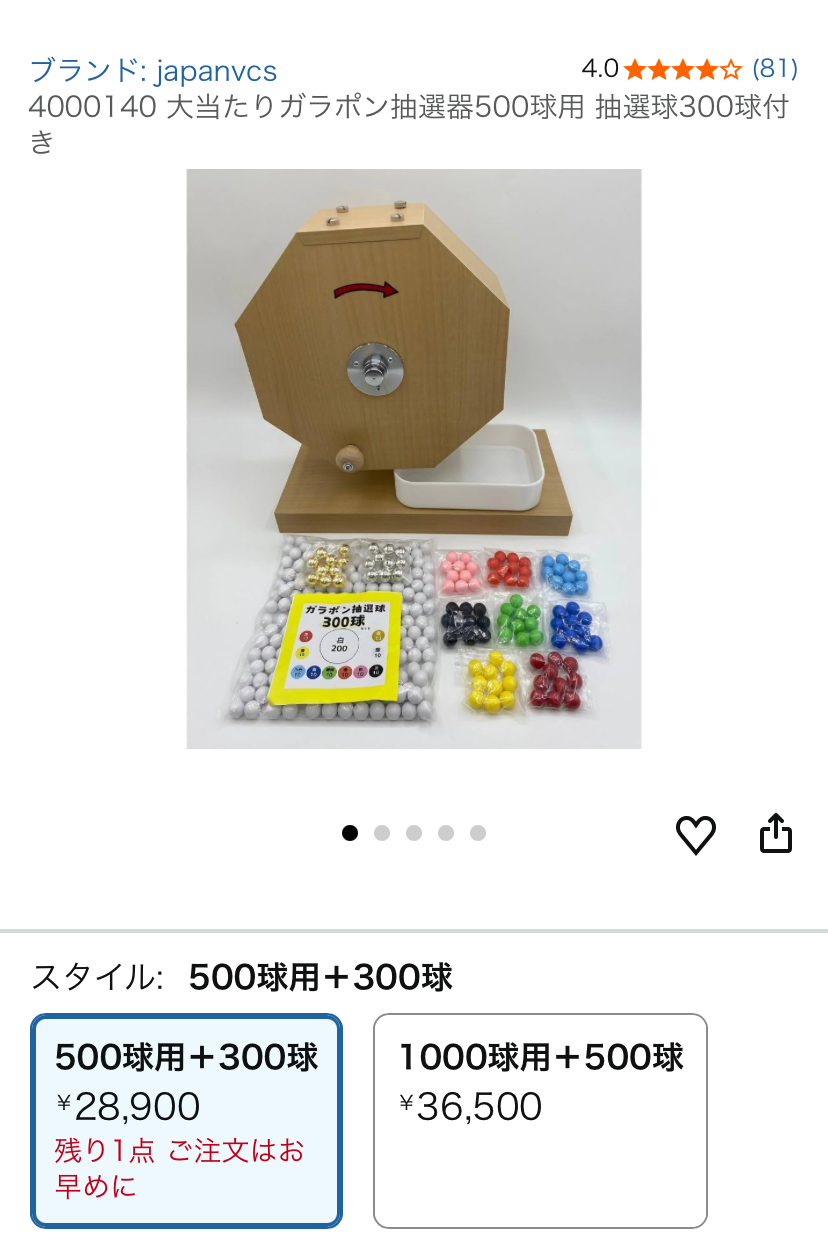Open the lottery machine product image
The height and width of the screenshot is (1252, 828).
[413, 458]
